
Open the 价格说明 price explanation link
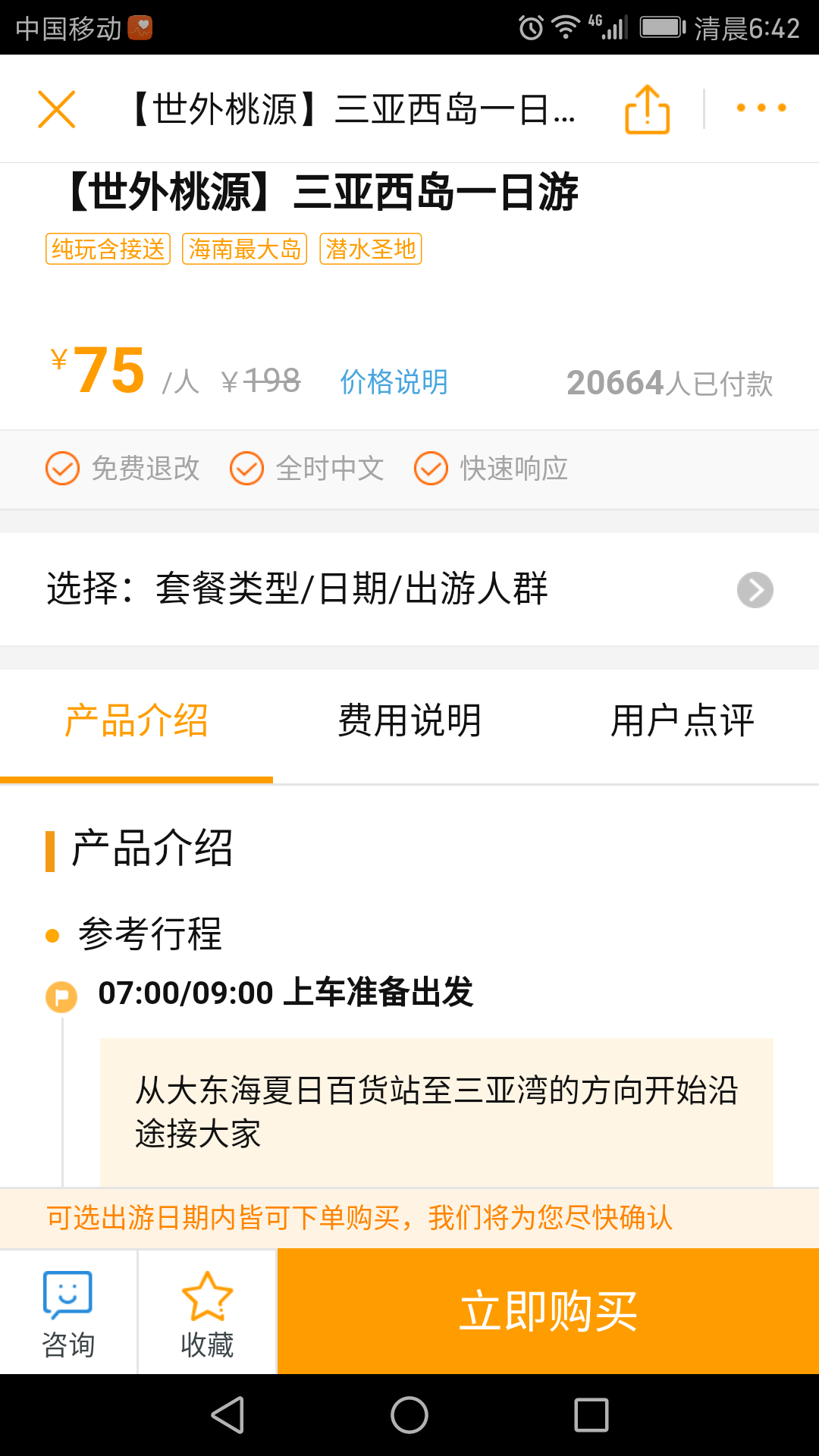tap(394, 382)
